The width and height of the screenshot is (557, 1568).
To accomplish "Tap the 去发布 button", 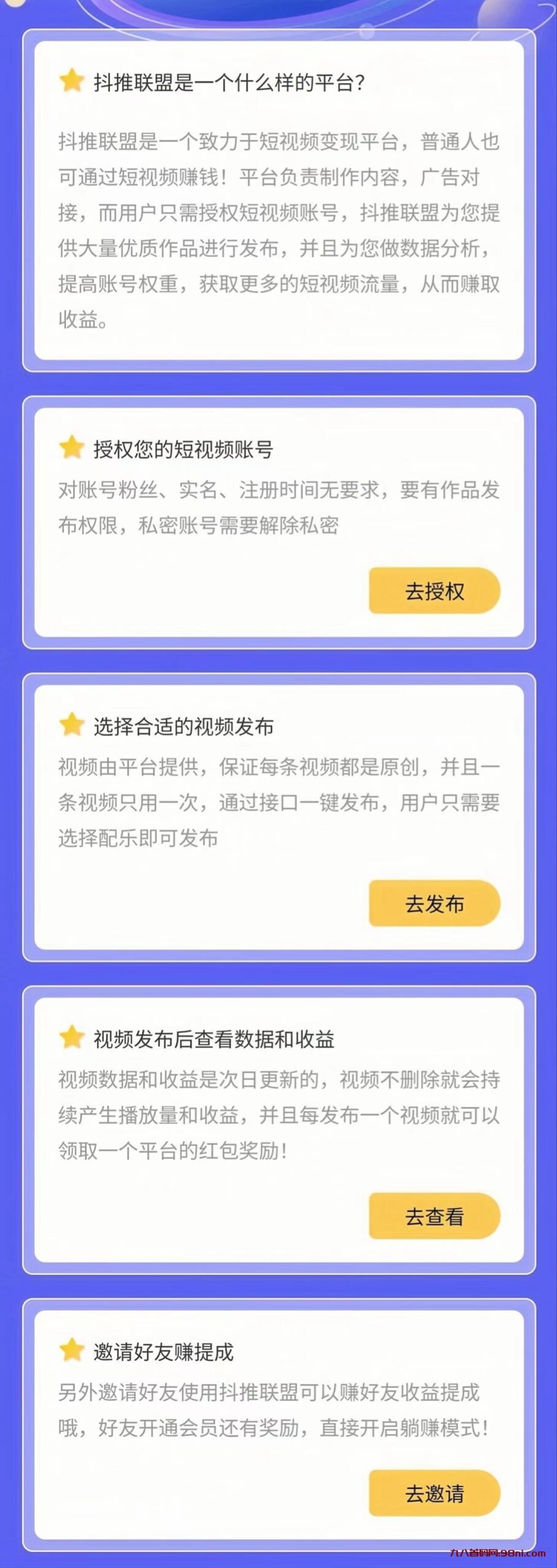I will point(436,902).
